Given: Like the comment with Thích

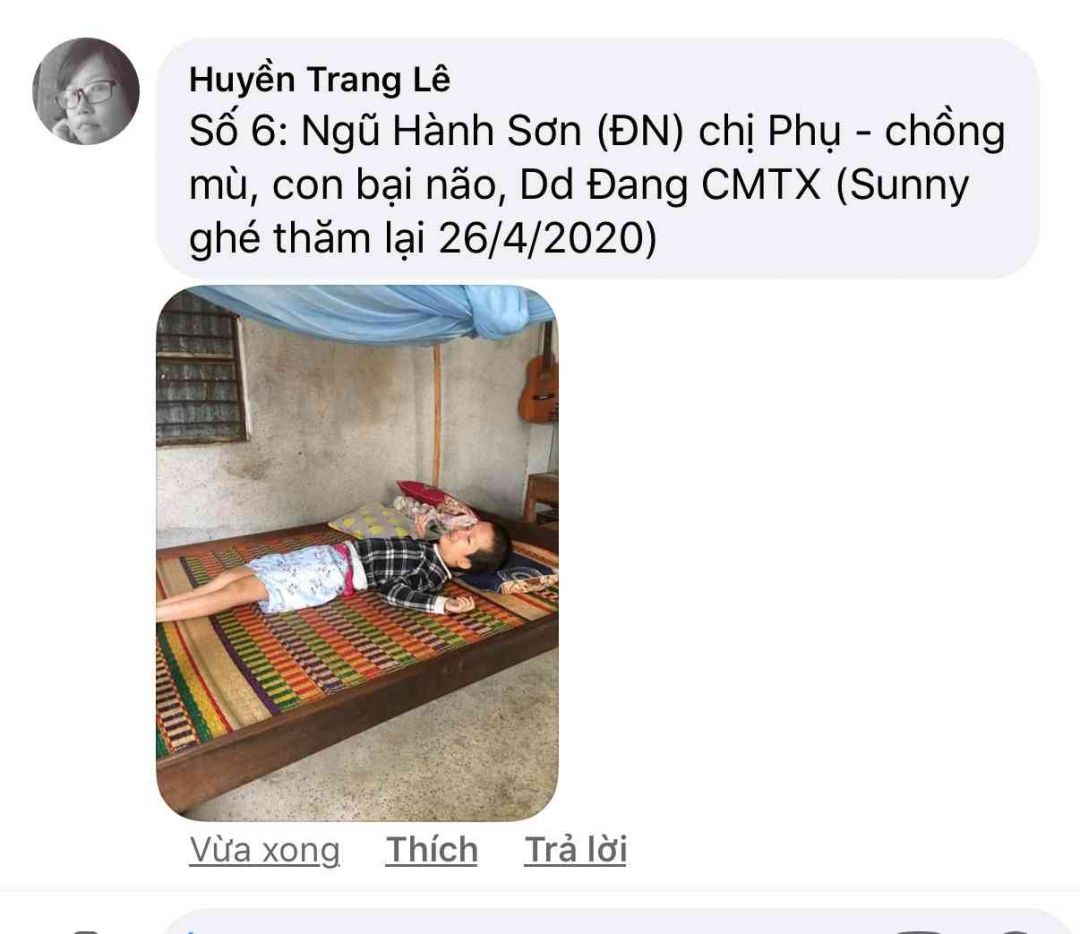Looking at the screenshot, I should 431,850.
